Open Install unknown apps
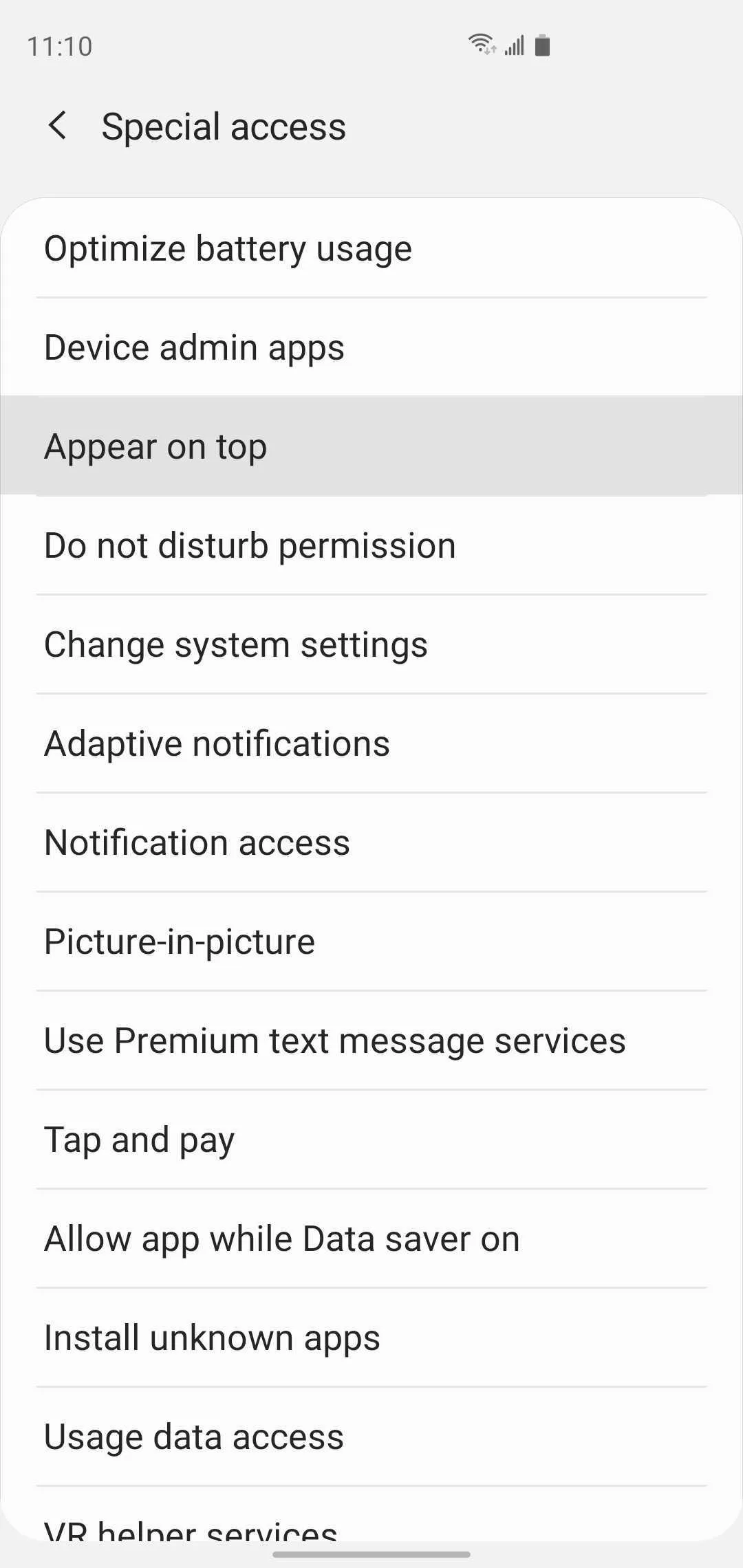 tap(371, 1338)
